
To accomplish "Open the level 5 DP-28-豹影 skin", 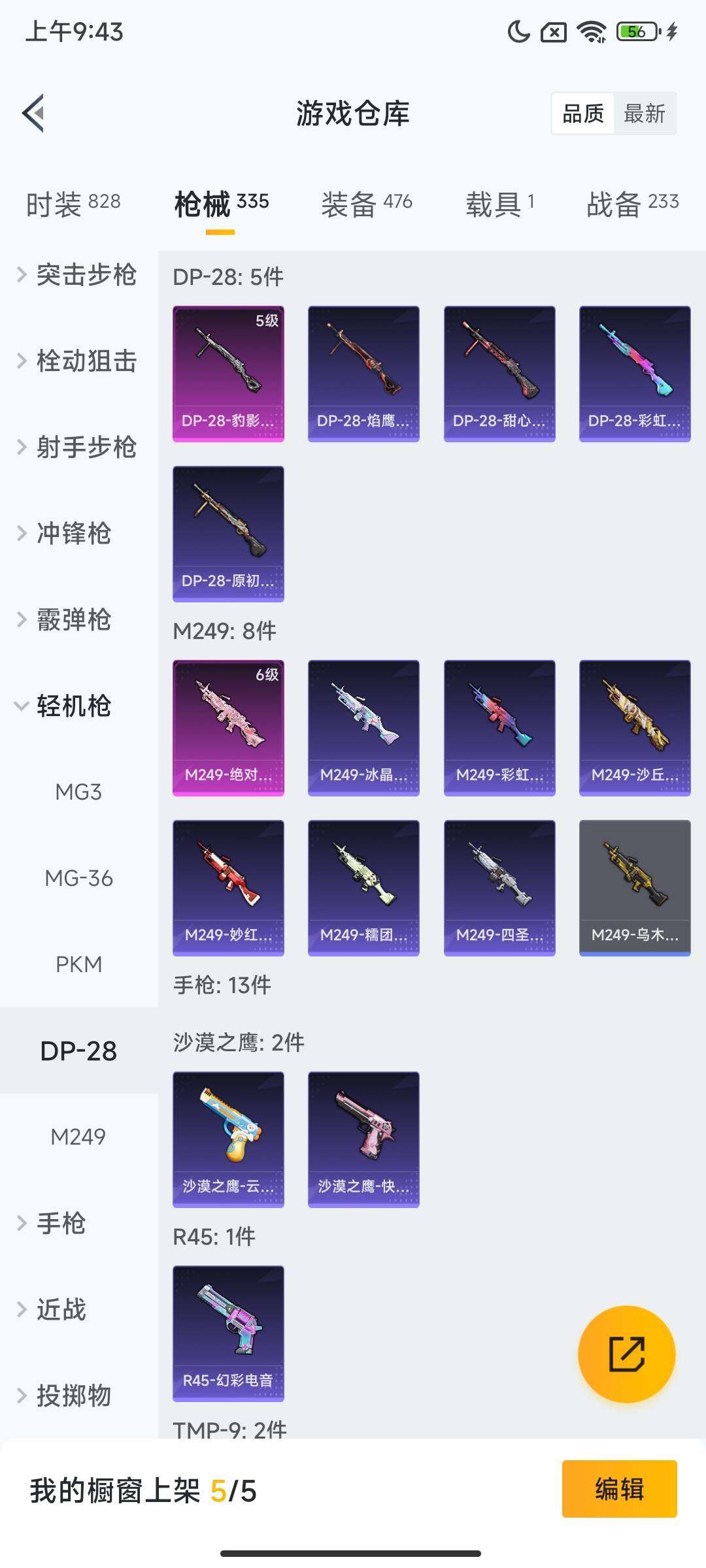I will click(228, 374).
